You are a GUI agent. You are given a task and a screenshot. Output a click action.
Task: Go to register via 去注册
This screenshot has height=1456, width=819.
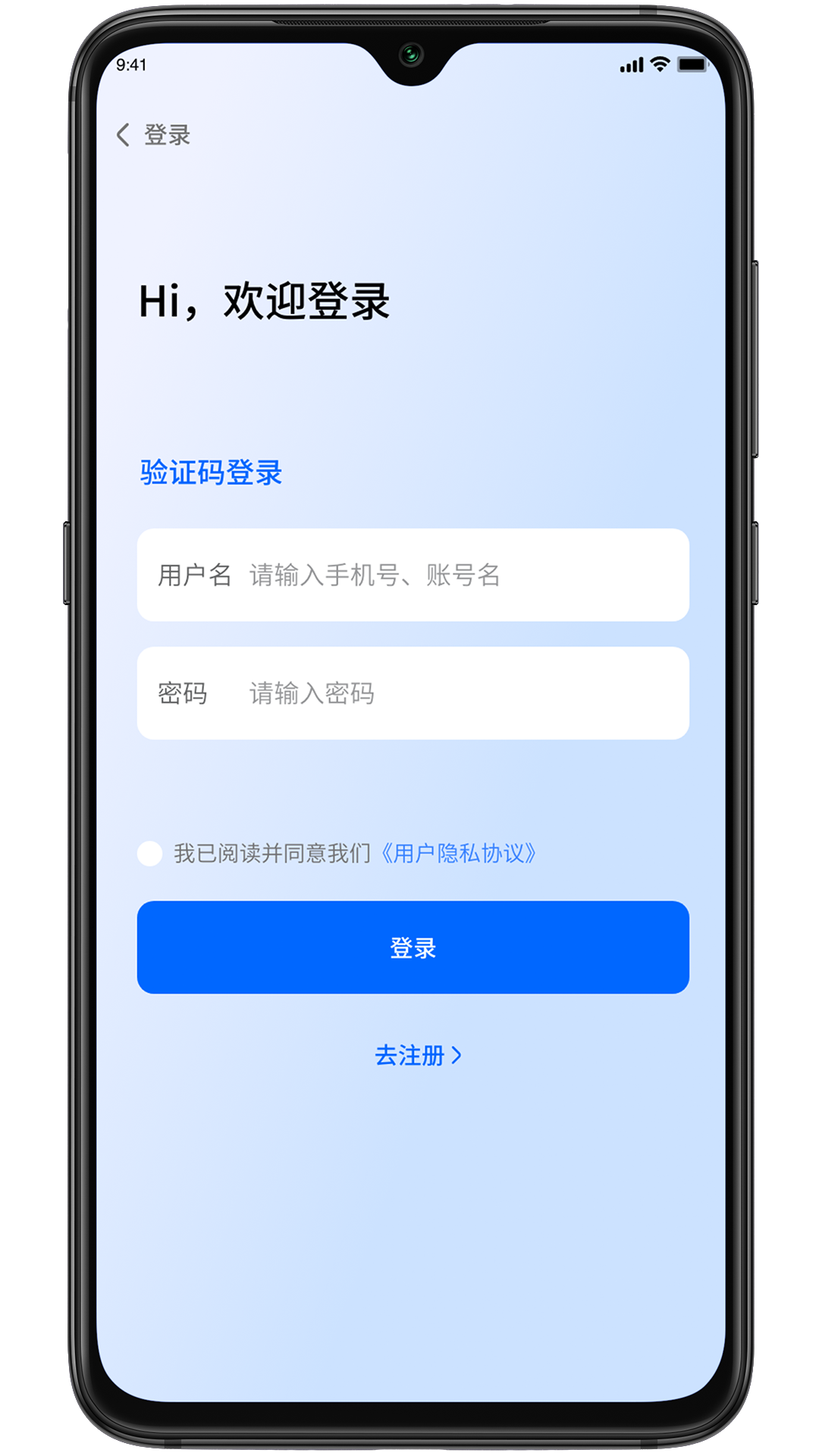(417, 1055)
